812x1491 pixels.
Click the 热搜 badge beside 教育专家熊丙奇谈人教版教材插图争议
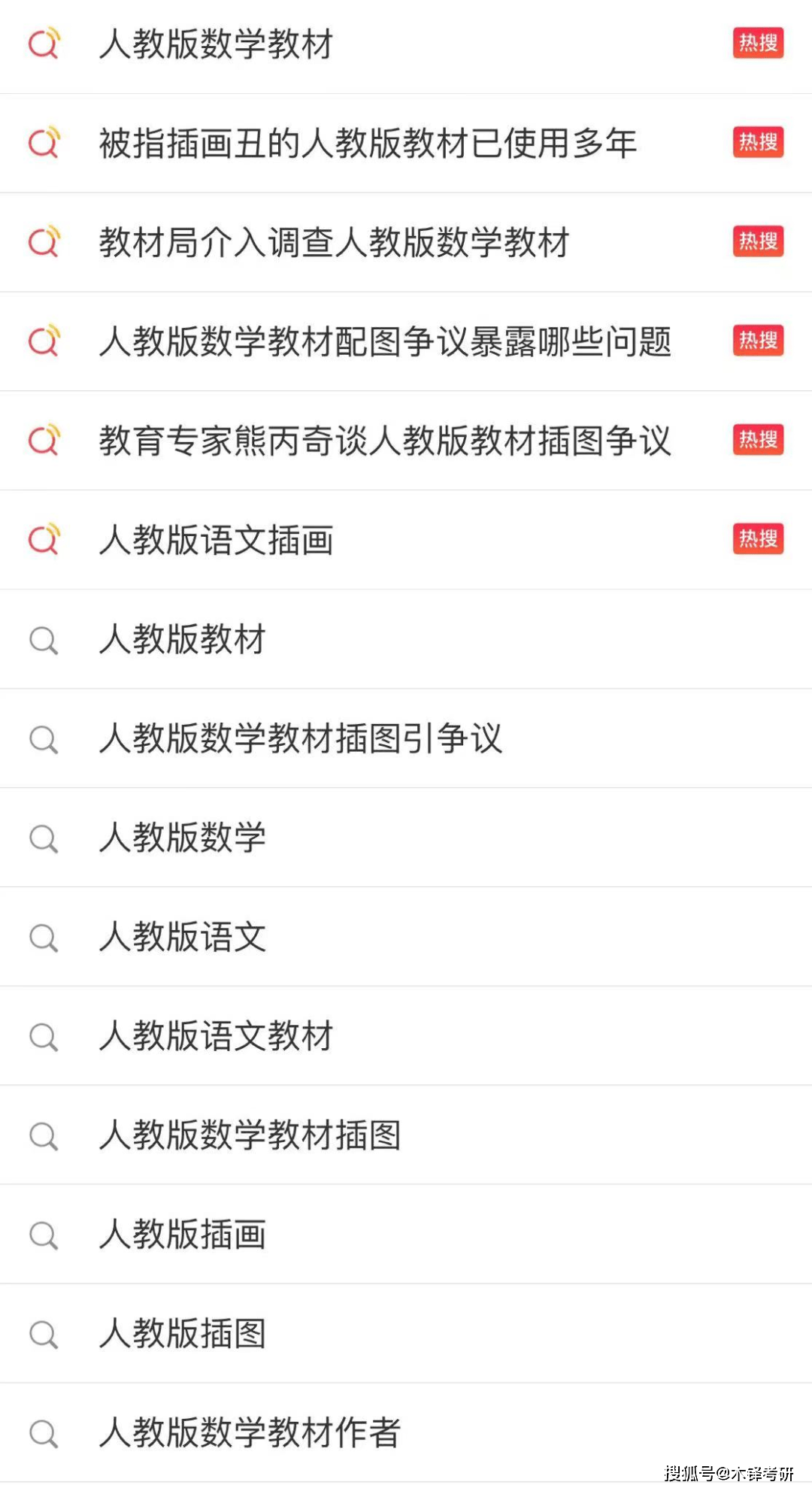pyautogui.click(x=757, y=441)
